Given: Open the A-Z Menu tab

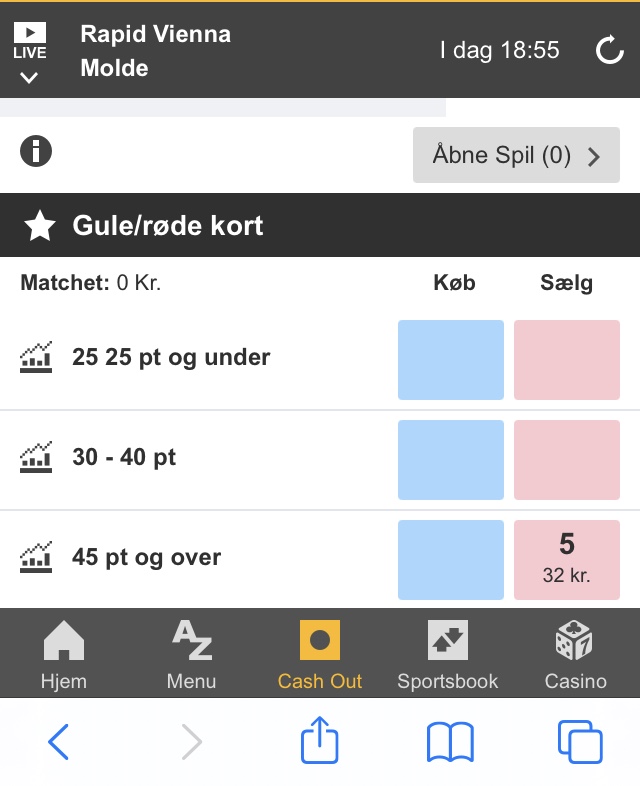Looking at the screenshot, I should 192,655.
